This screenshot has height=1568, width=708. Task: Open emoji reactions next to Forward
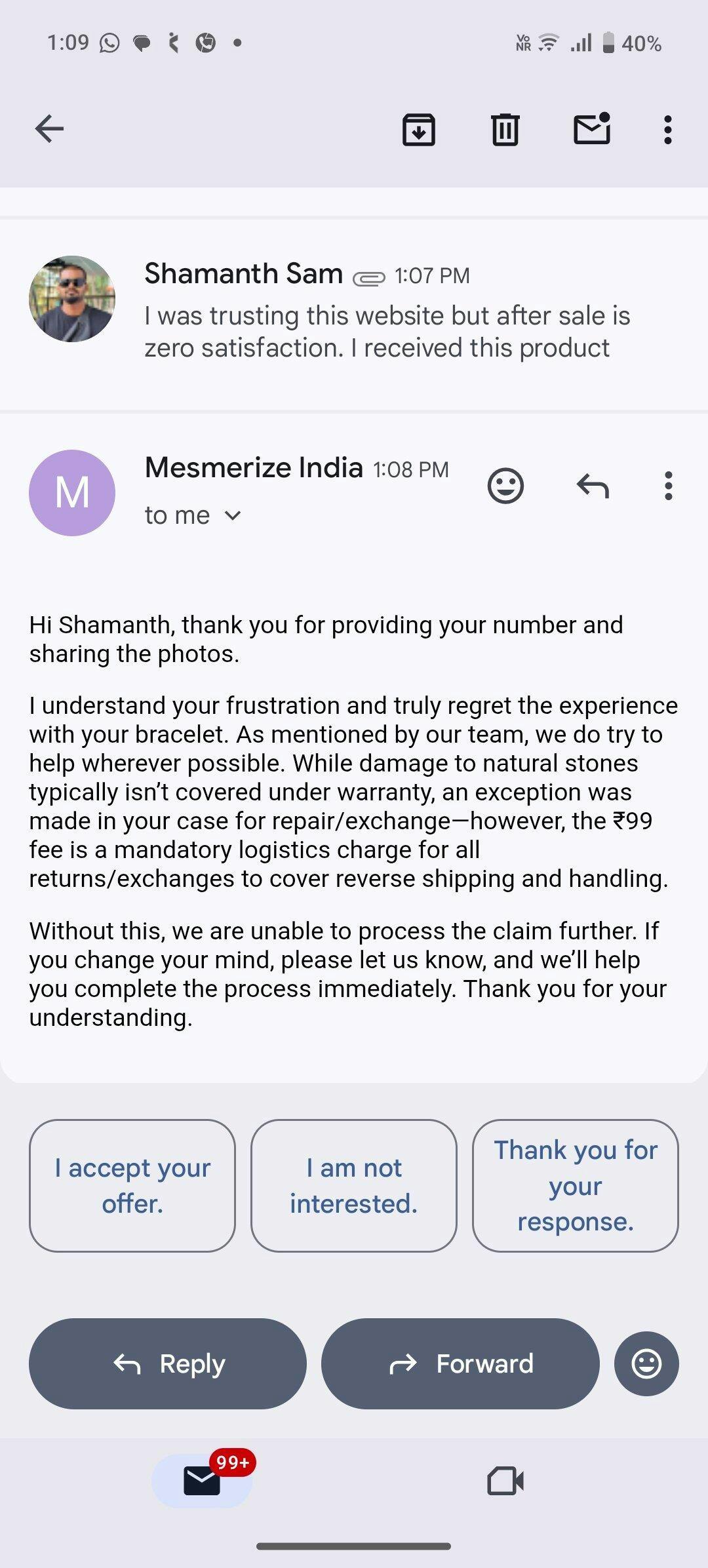tap(646, 1363)
